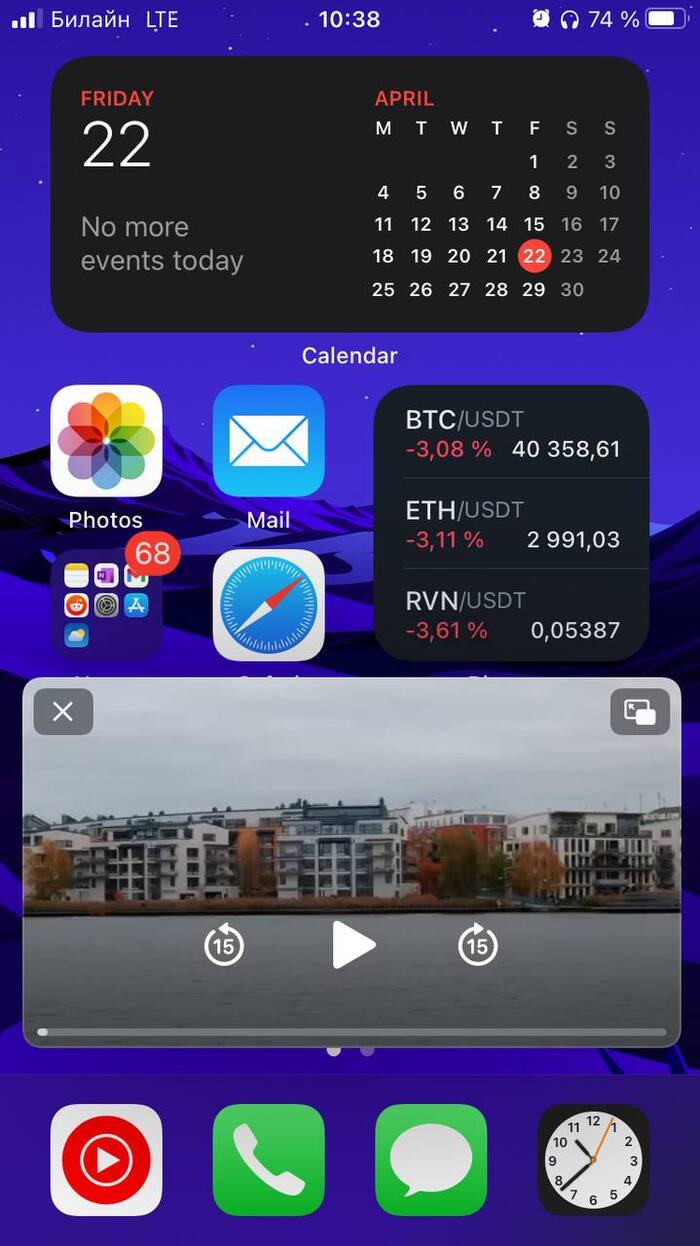Close the picture-in-picture video
The width and height of the screenshot is (700, 1246).
[x=63, y=712]
